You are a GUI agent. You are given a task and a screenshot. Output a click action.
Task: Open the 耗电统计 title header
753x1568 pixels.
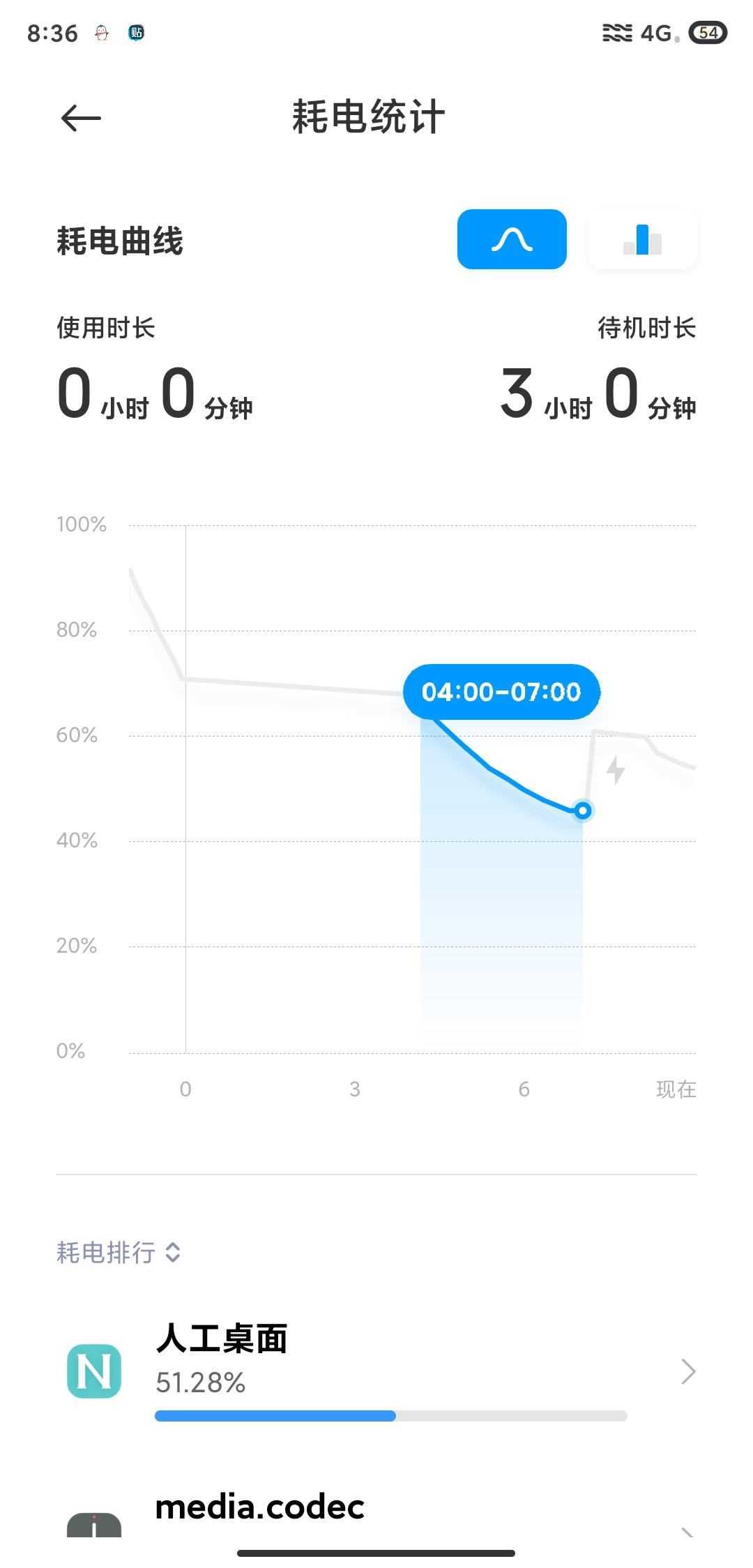click(368, 117)
